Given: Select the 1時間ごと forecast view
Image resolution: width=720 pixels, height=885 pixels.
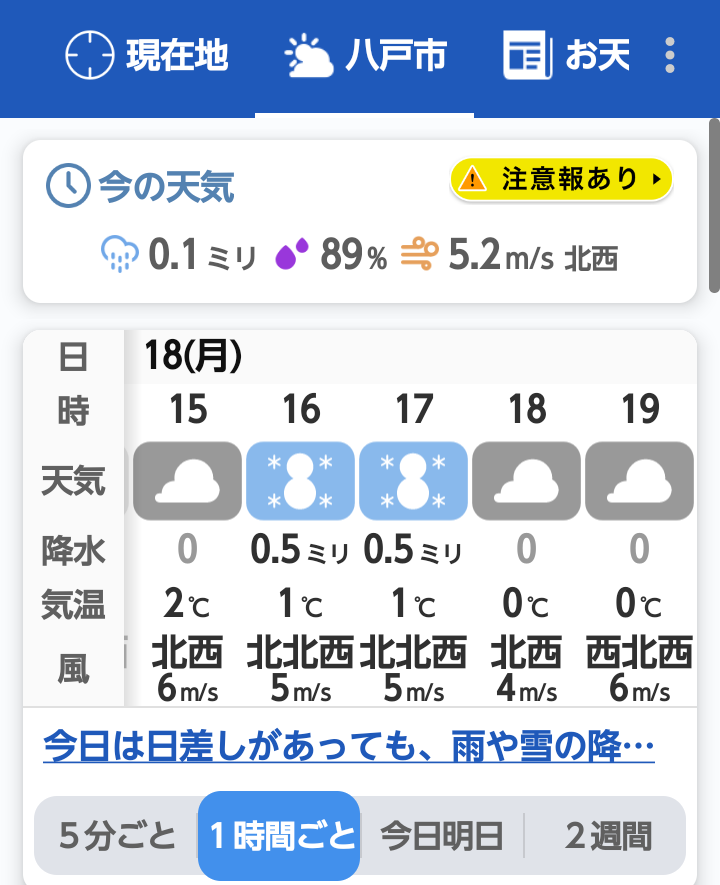Looking at the screenshot, I should 279,835.
